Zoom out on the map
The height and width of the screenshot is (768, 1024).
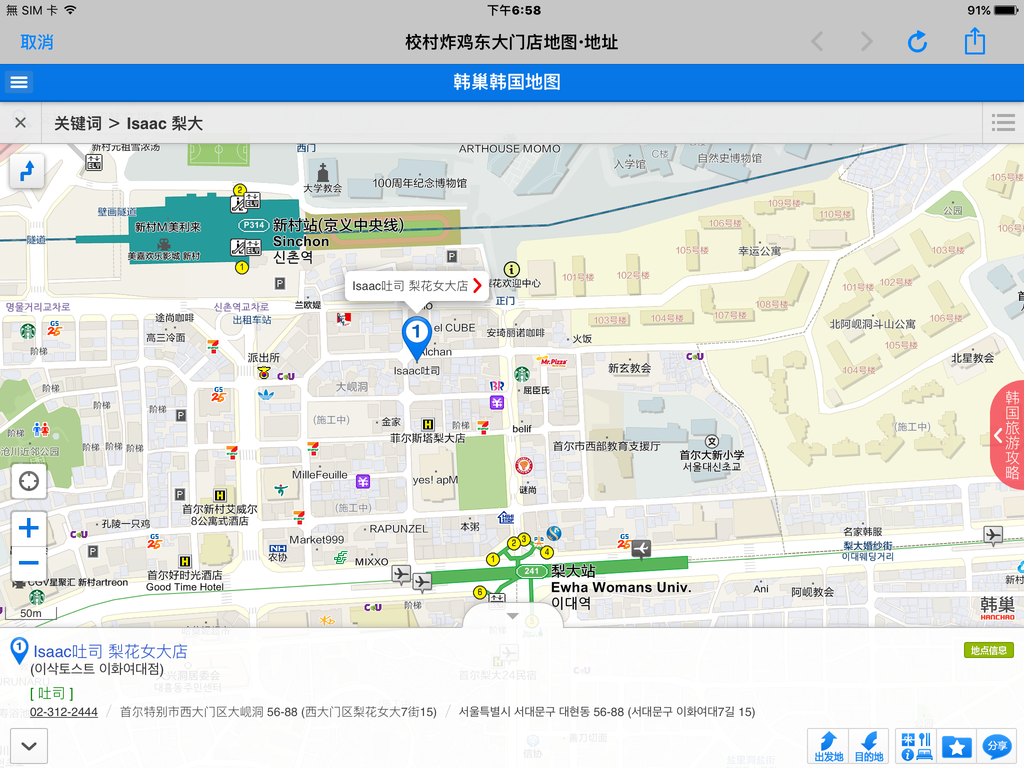[29, 562]
